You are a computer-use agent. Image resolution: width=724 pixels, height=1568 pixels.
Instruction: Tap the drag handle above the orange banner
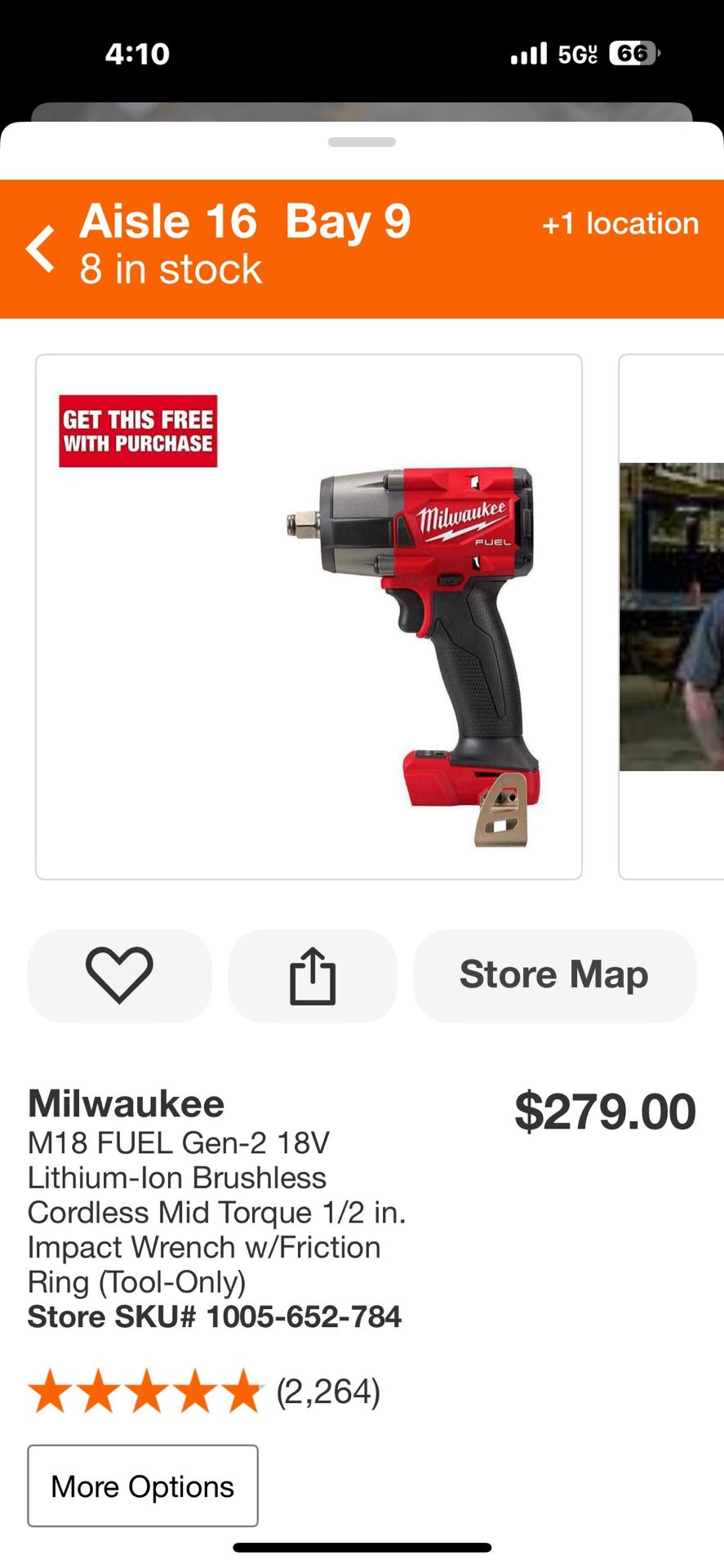click(x=362, y=140)
